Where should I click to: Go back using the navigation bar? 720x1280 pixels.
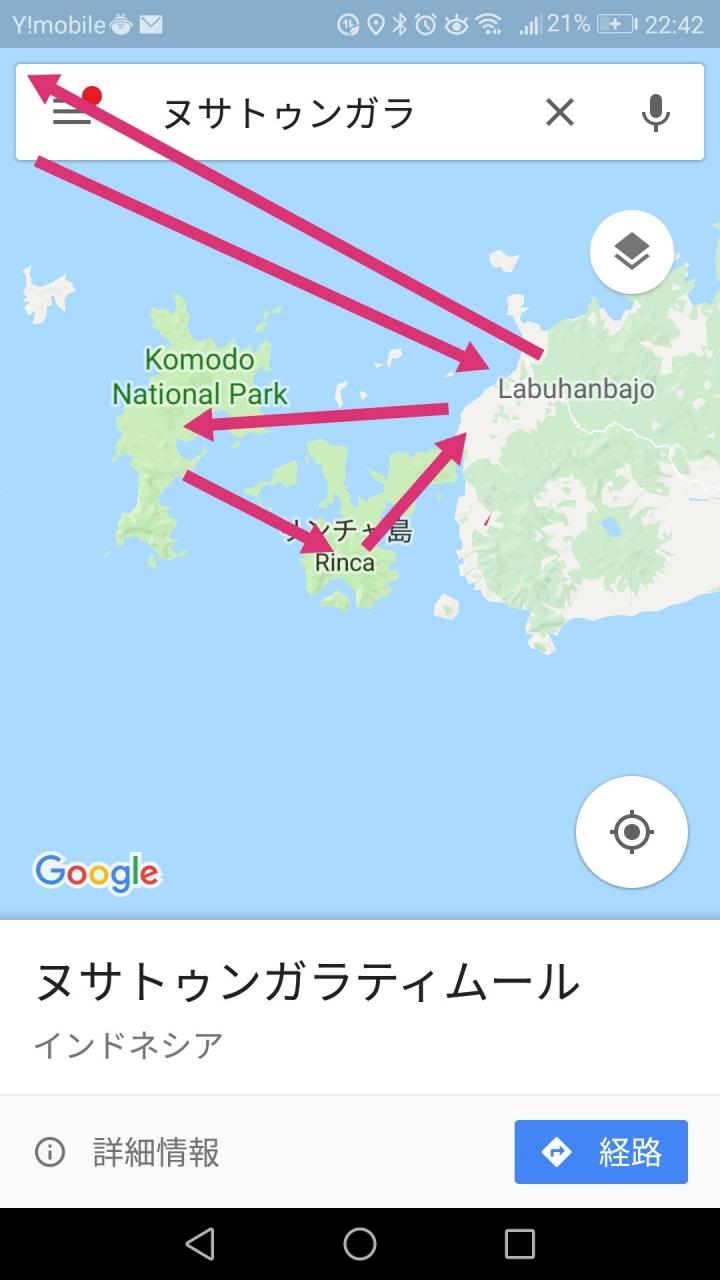pyautogui.click(x=200, y=1243)
